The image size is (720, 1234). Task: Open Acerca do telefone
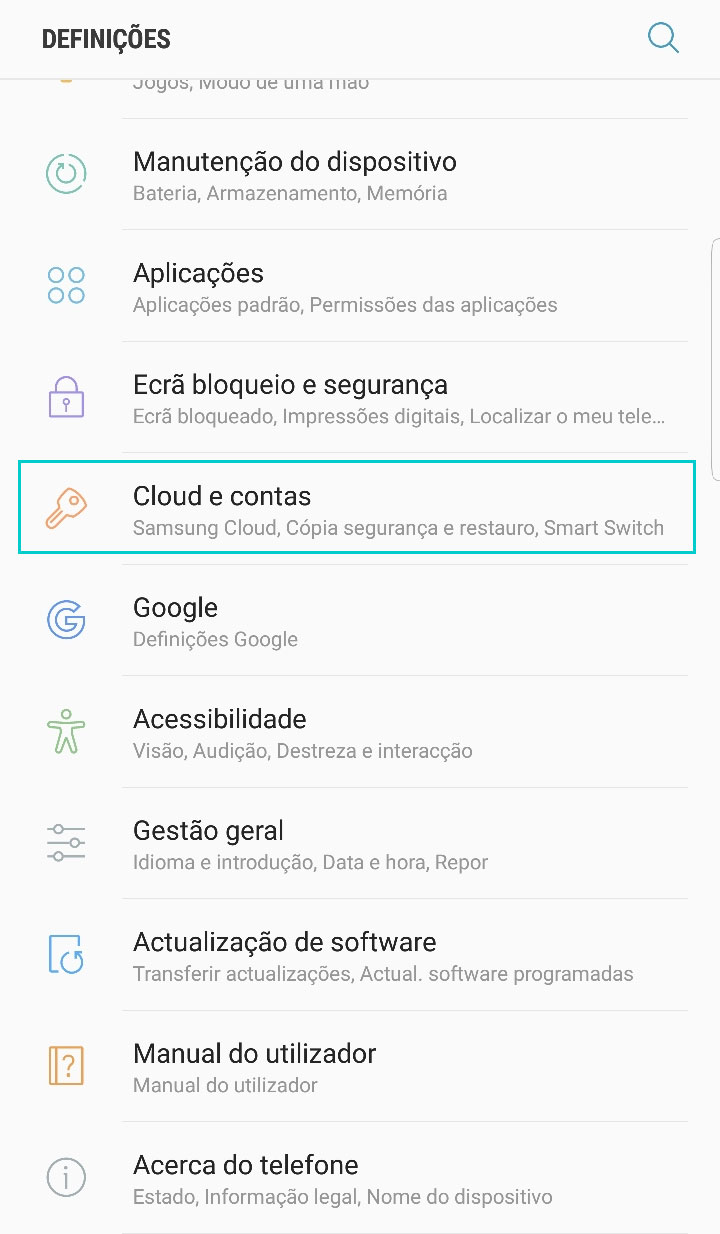click(x=360, y=1178)
